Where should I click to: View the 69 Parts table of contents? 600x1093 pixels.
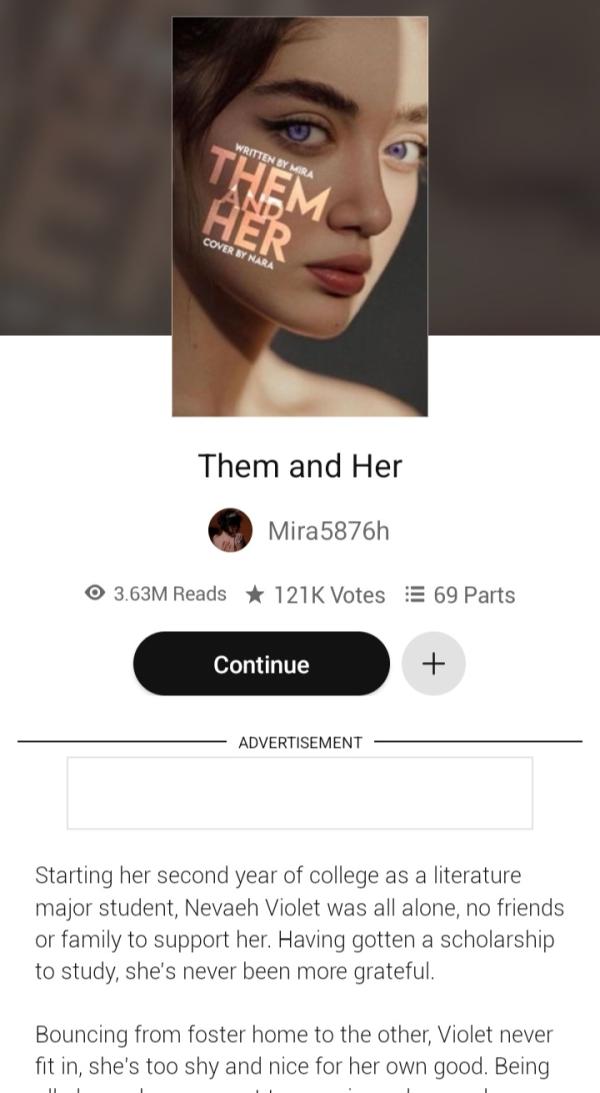coord(461,595)
